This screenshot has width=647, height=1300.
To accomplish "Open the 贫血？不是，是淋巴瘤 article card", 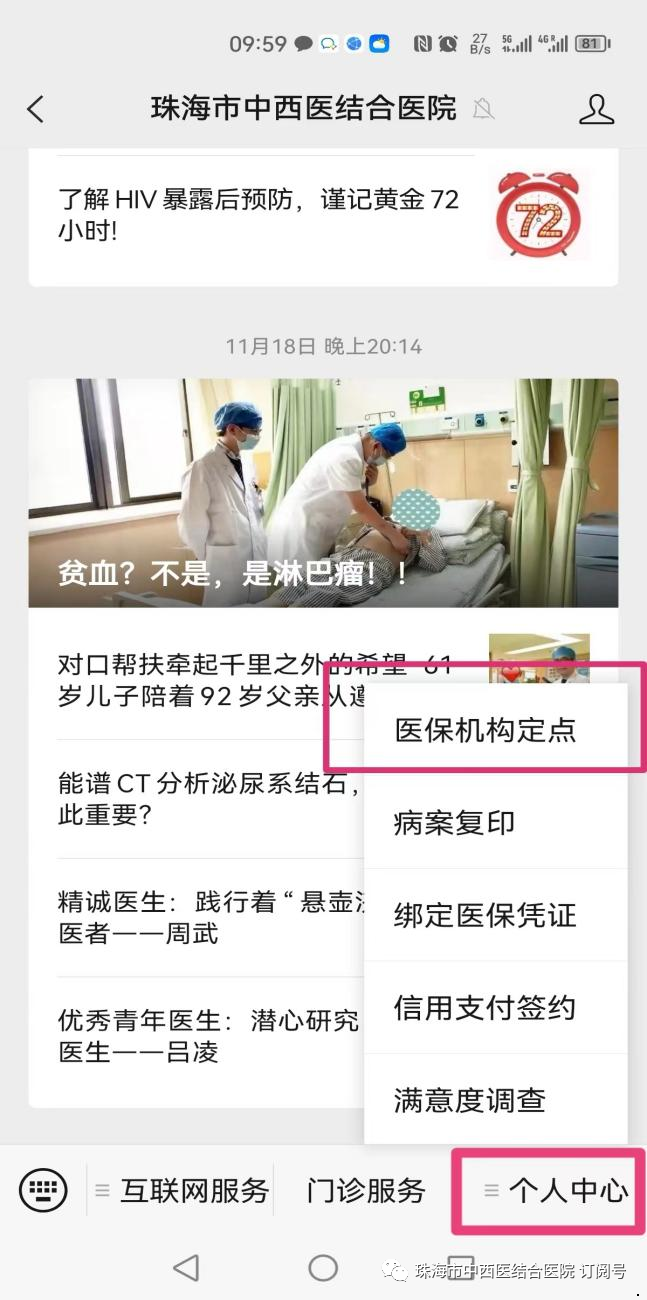I will [x=323, y=492].
